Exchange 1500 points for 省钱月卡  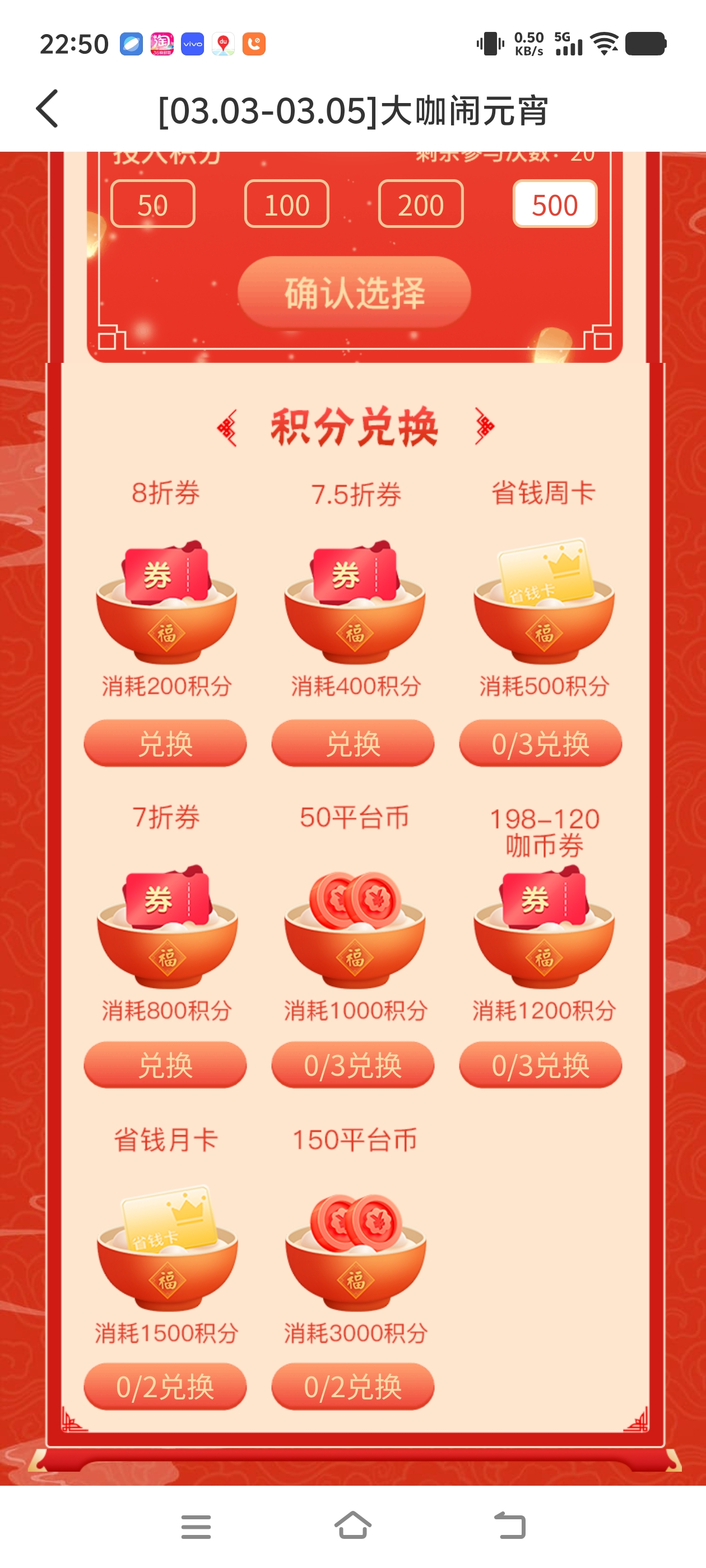tap(165, 1387)
